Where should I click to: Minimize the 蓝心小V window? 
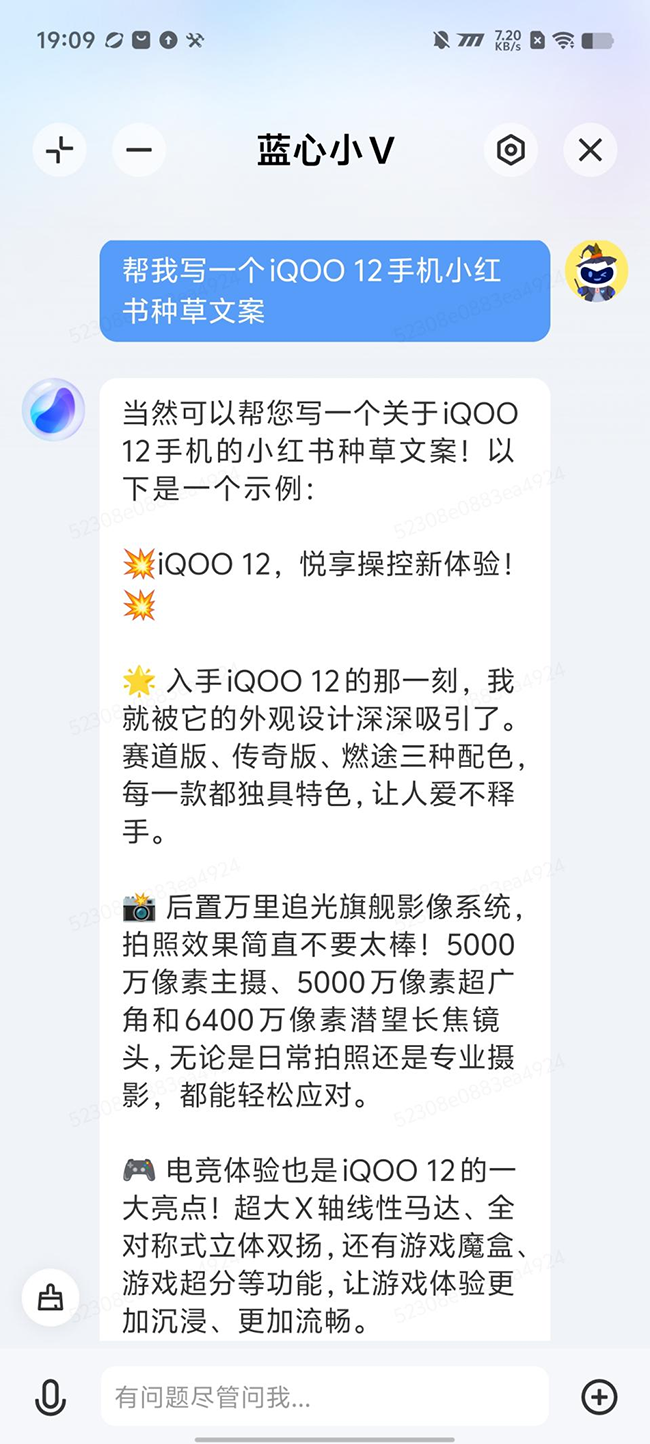coord(139,151)
